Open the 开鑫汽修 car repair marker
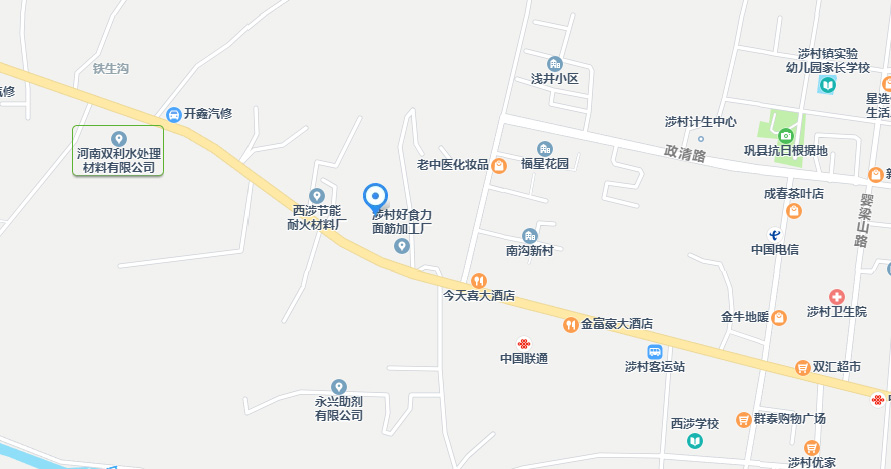 (175, 114)
